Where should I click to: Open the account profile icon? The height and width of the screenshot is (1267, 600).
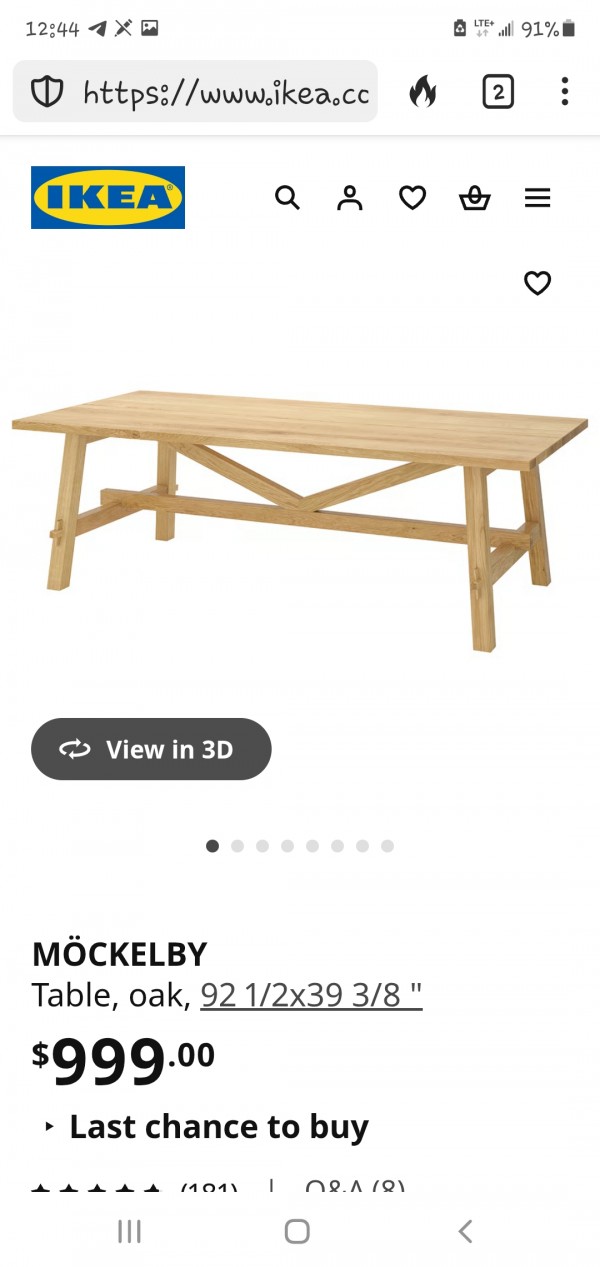pos(349,198)
